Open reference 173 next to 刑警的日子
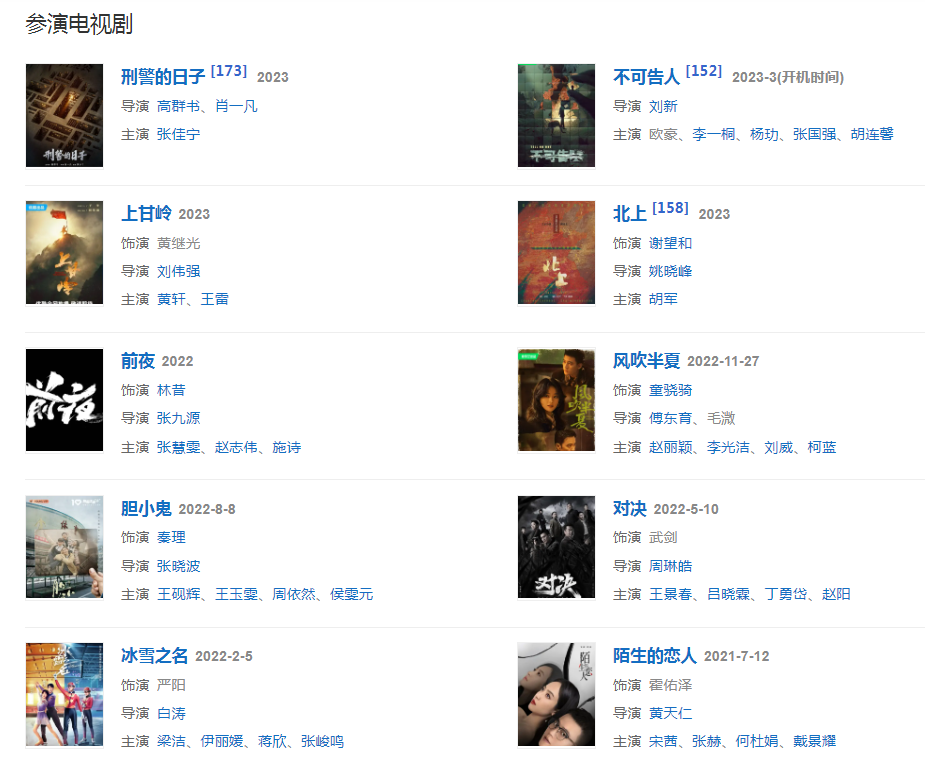Viewport: 925px width, 772px height. (229, 71)
